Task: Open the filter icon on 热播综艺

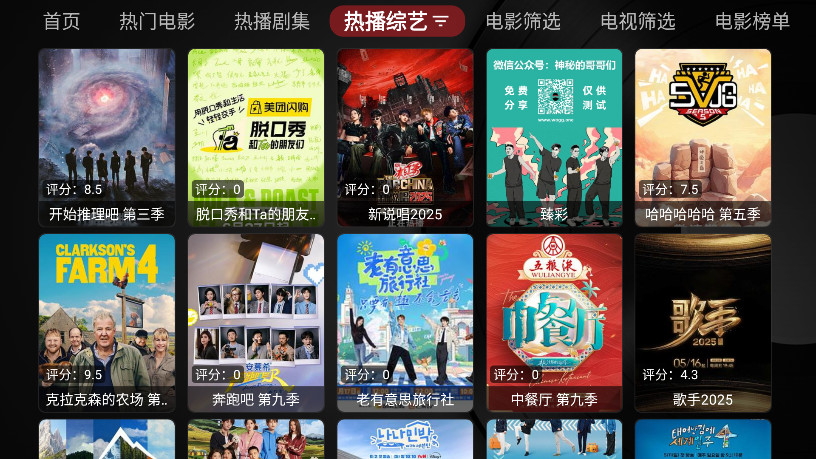Action: click(x=441, y=21)
